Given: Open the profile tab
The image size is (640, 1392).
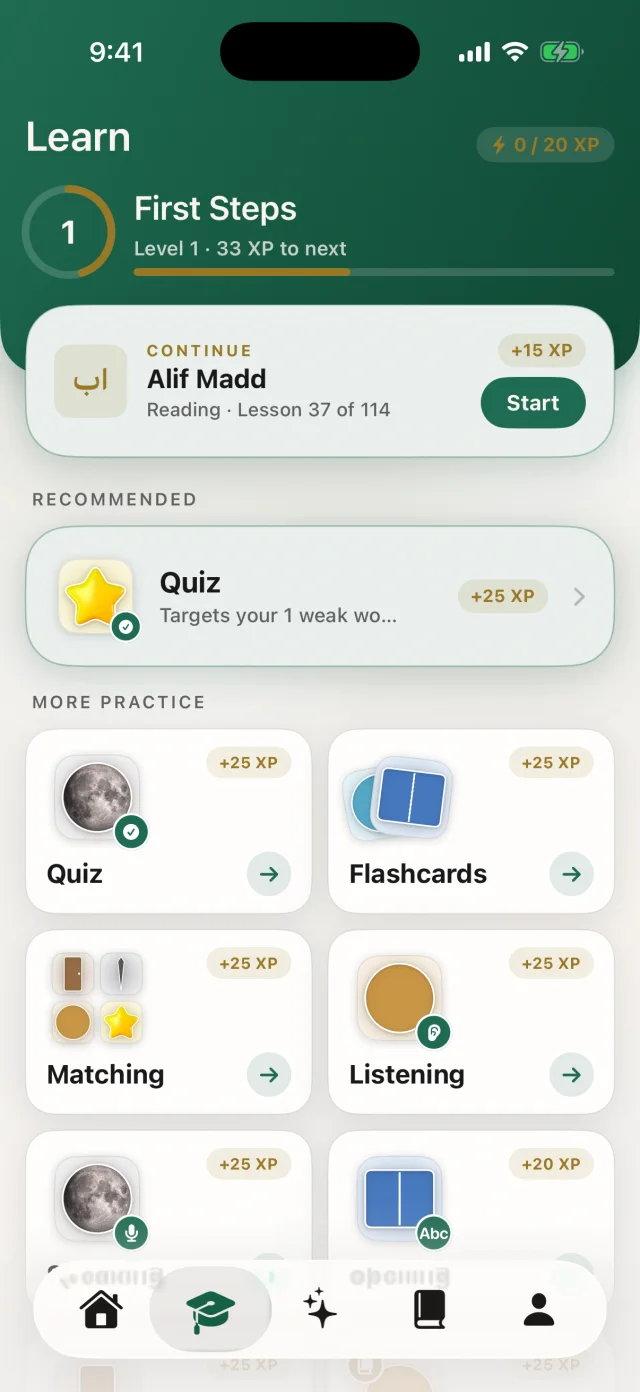Looking at the screenshot, I should [539, 1309].
